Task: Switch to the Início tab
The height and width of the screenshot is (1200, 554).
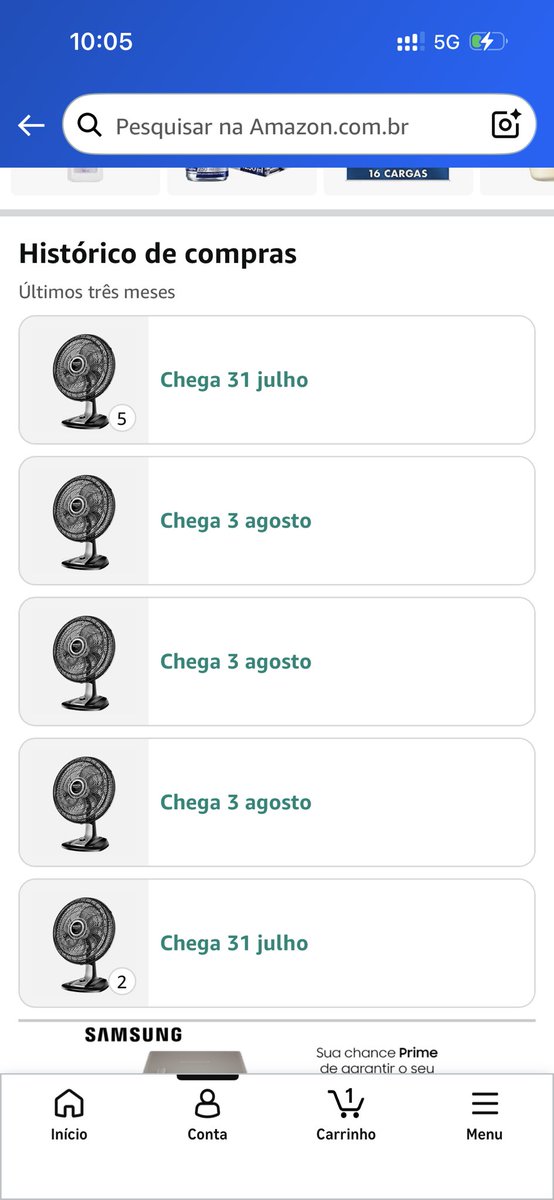Action: click(69, 1115)
